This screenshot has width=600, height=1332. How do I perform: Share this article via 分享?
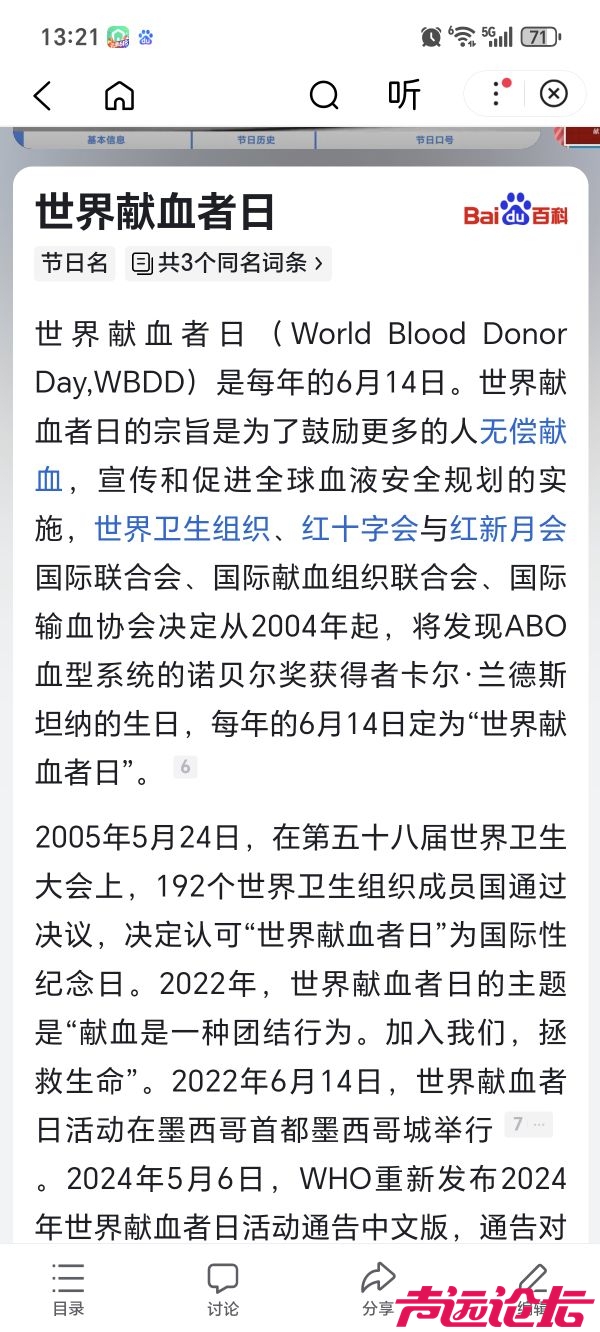point(378,1286)
